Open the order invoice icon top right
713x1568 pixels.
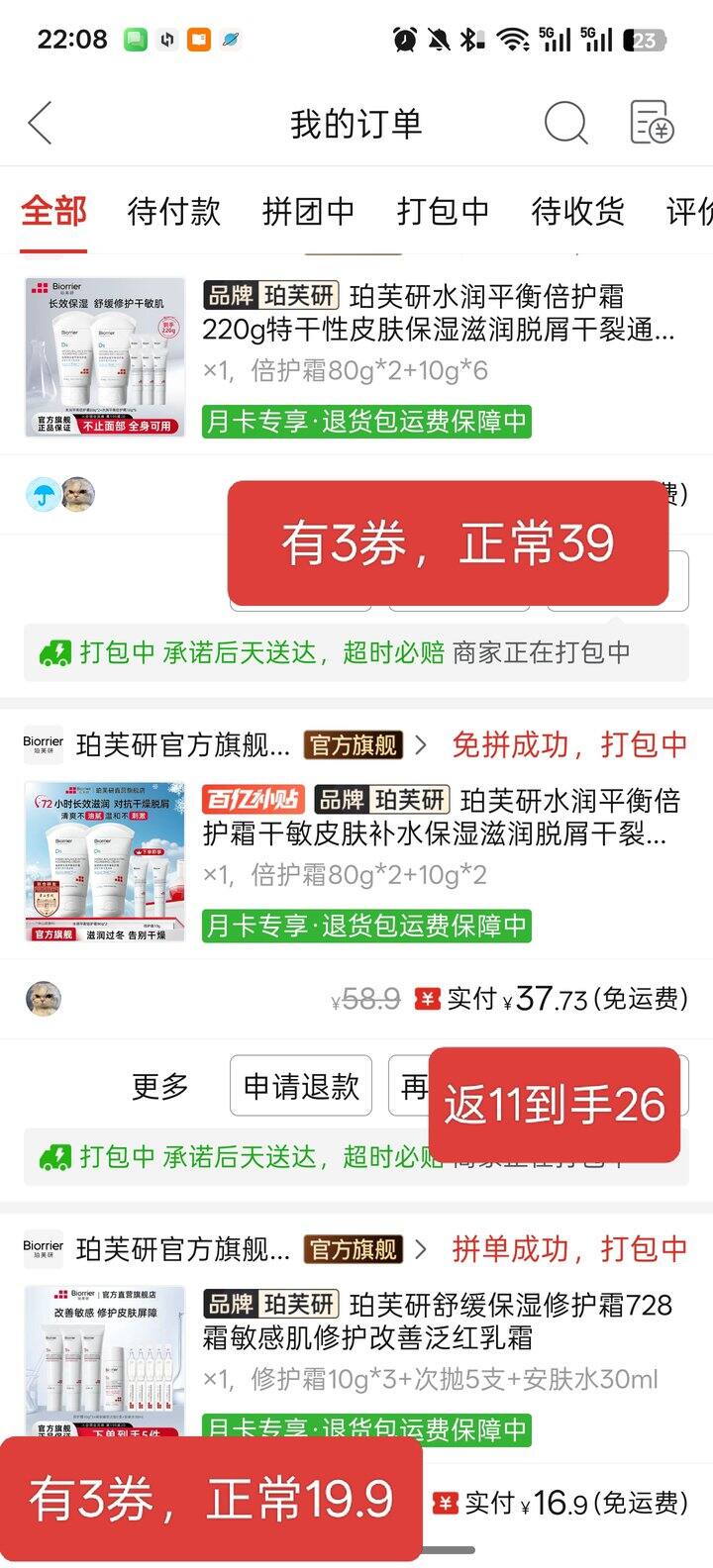click(x=651, y=123)
